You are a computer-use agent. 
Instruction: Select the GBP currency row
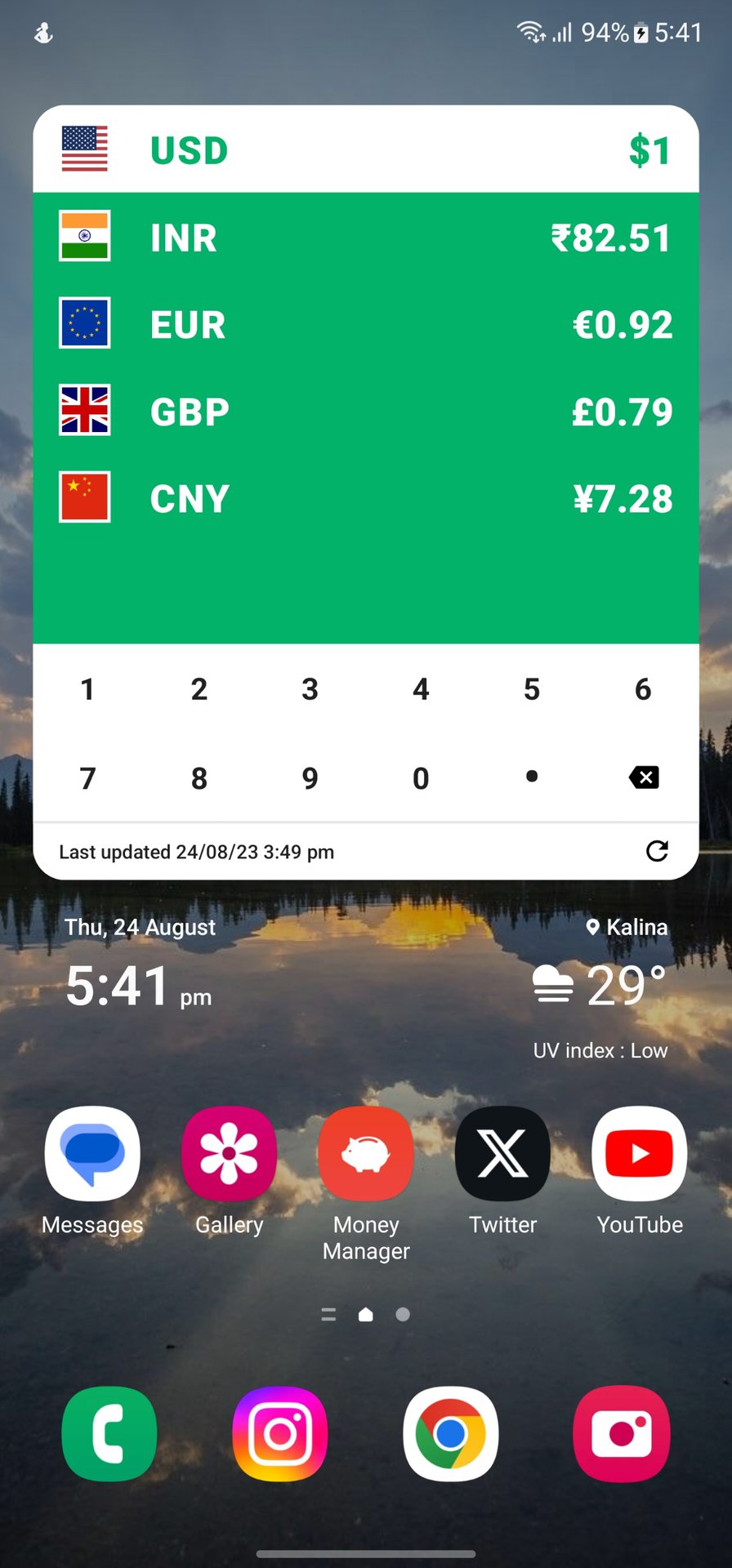366,411
